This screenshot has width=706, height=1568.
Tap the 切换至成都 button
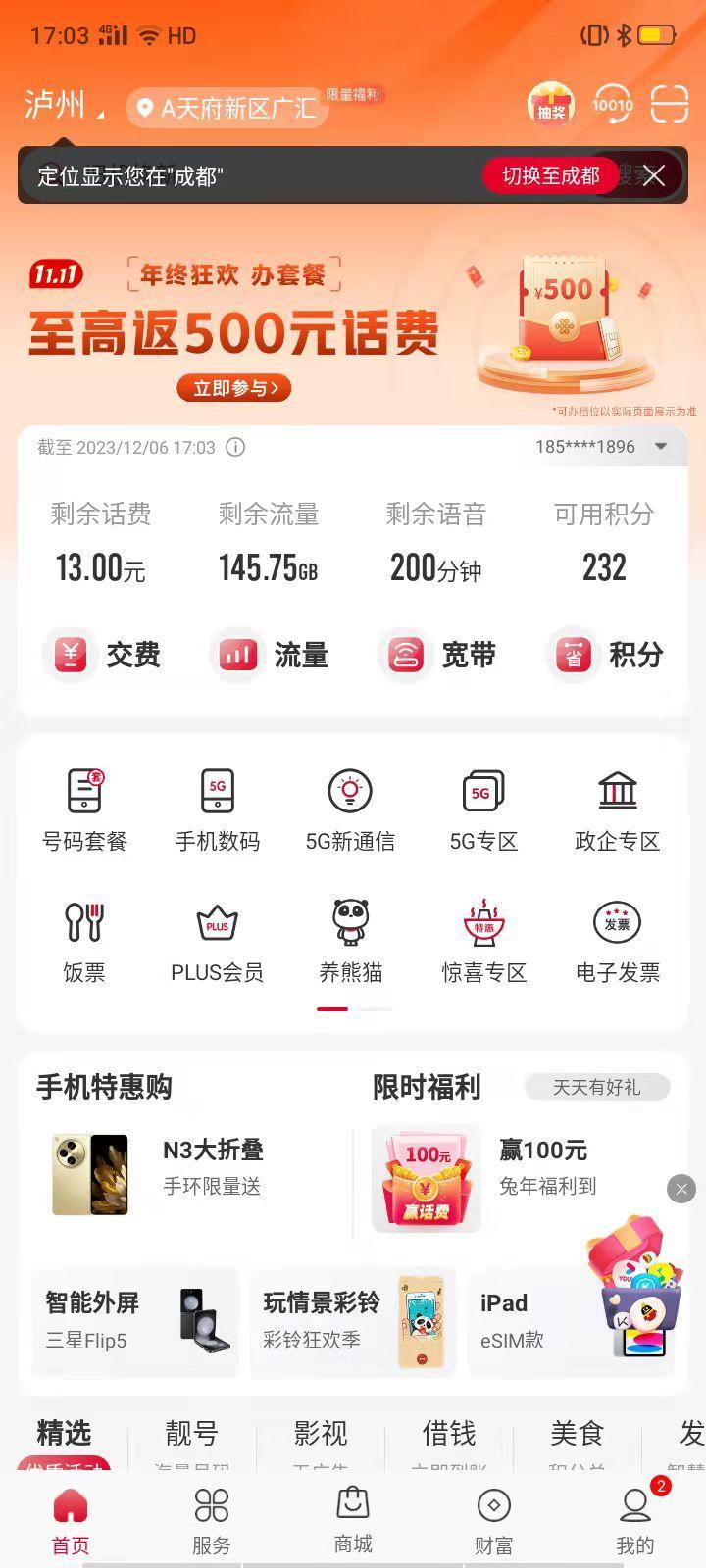[x=550, y=175]
